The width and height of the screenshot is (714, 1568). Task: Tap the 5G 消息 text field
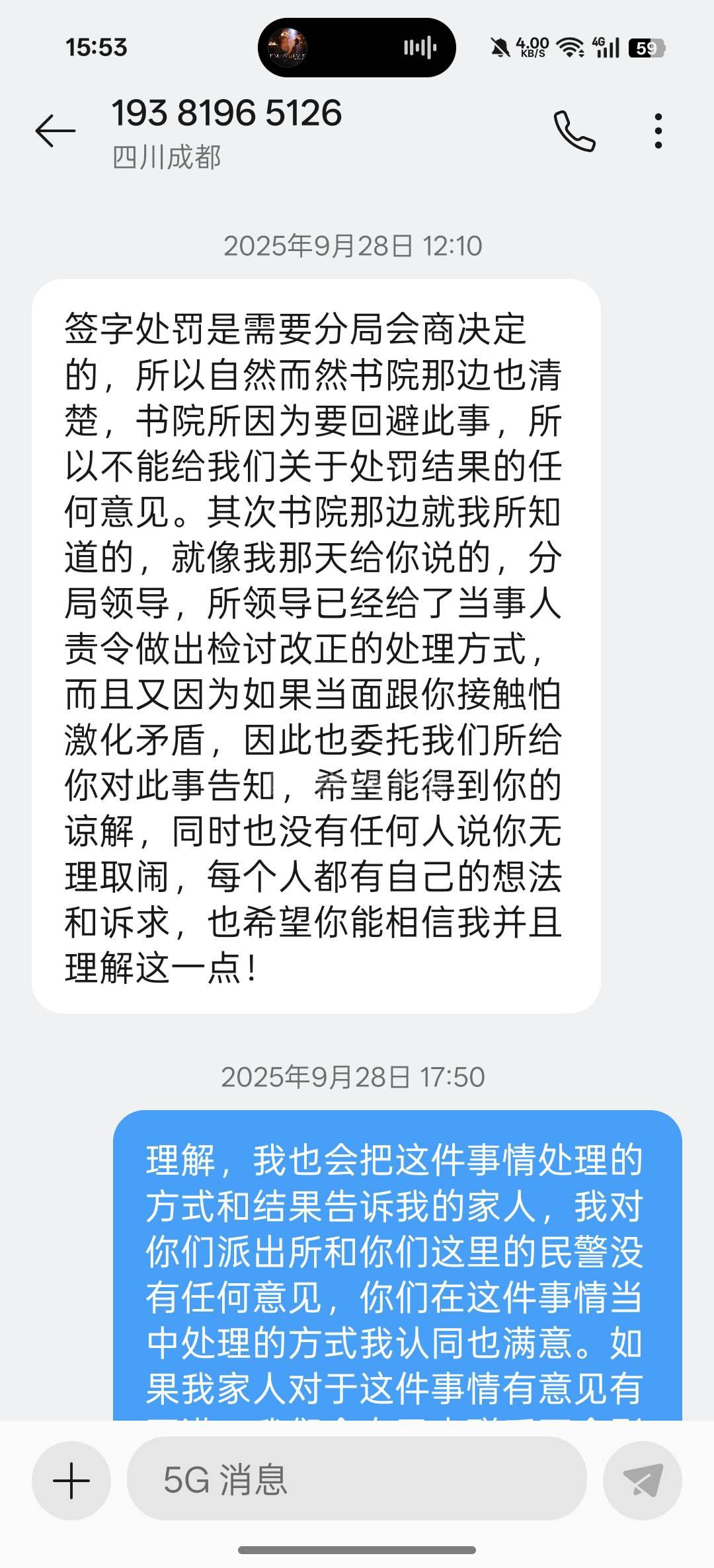pos(357,1480)
